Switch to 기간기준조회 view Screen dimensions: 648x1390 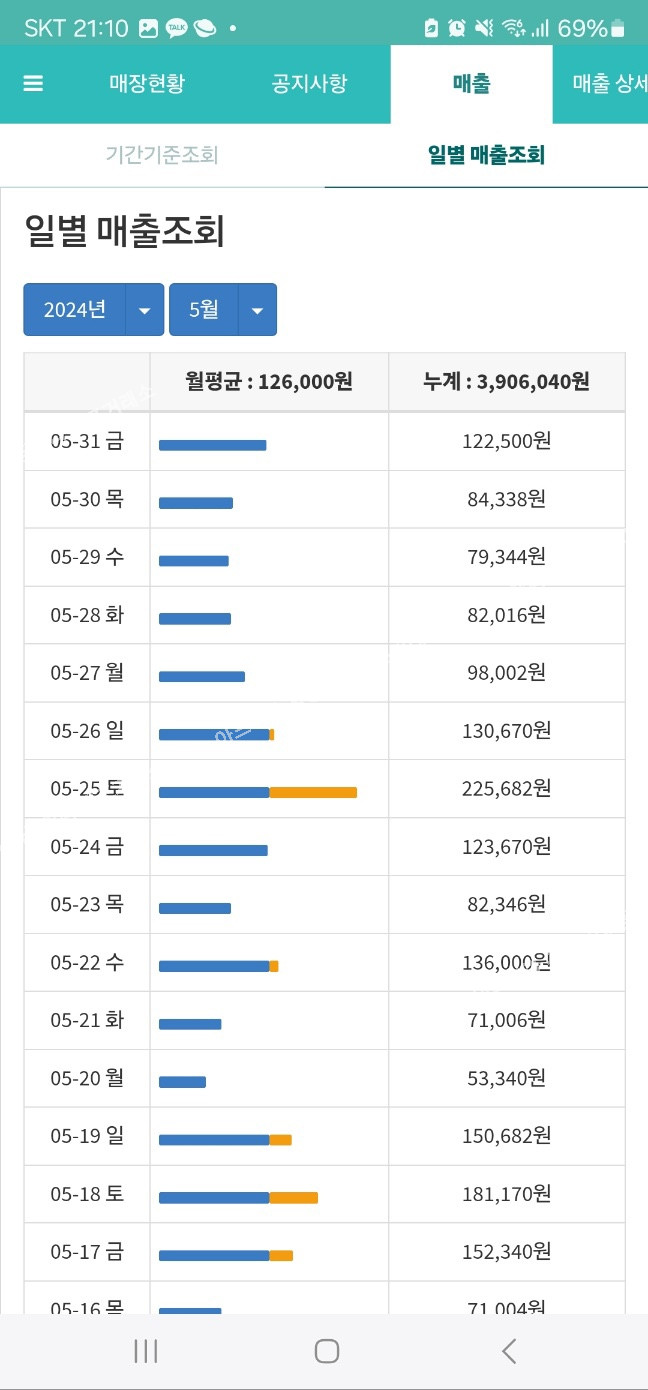click(162, 155)
